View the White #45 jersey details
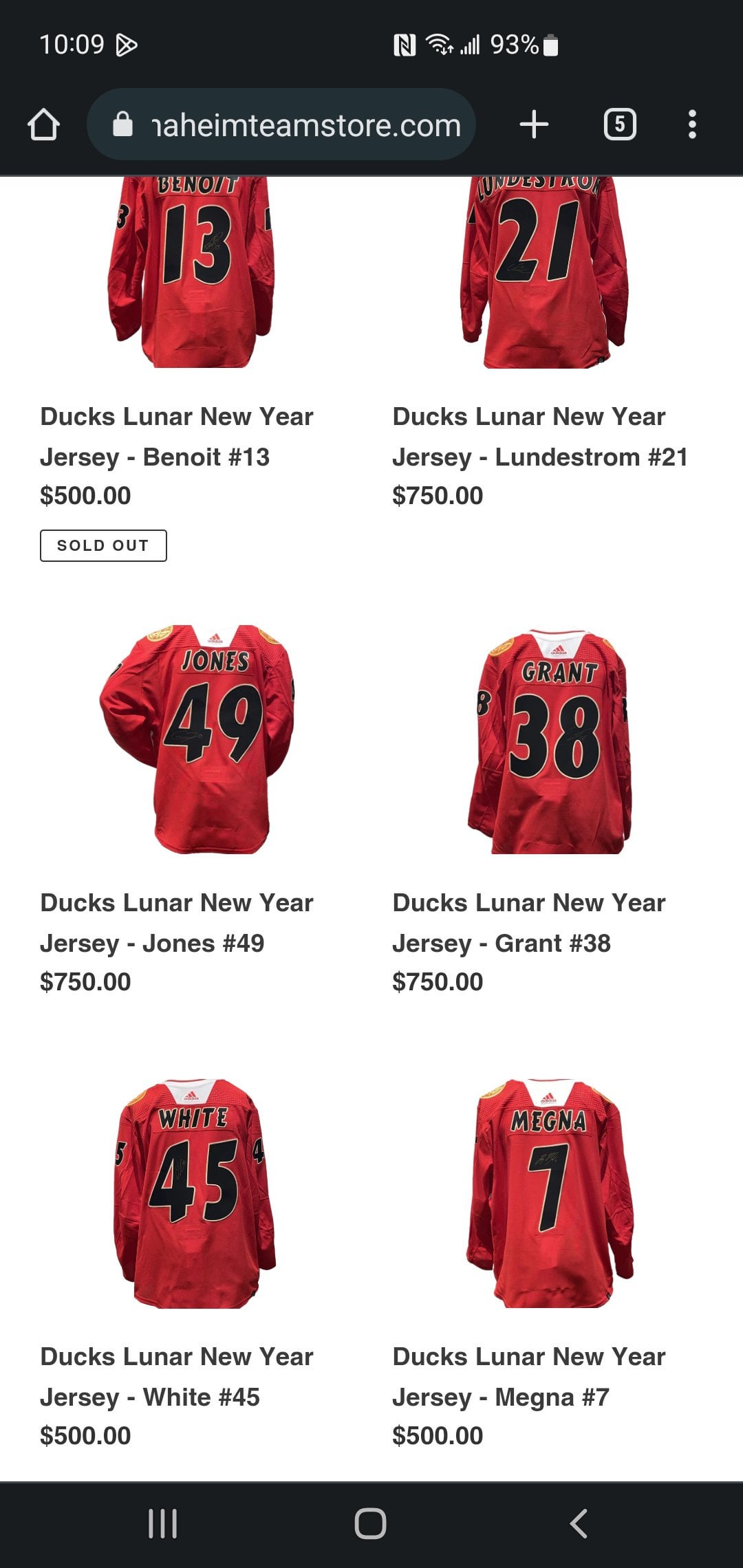Screen dimensions: 743x1568 click(x=176, y=1376)
